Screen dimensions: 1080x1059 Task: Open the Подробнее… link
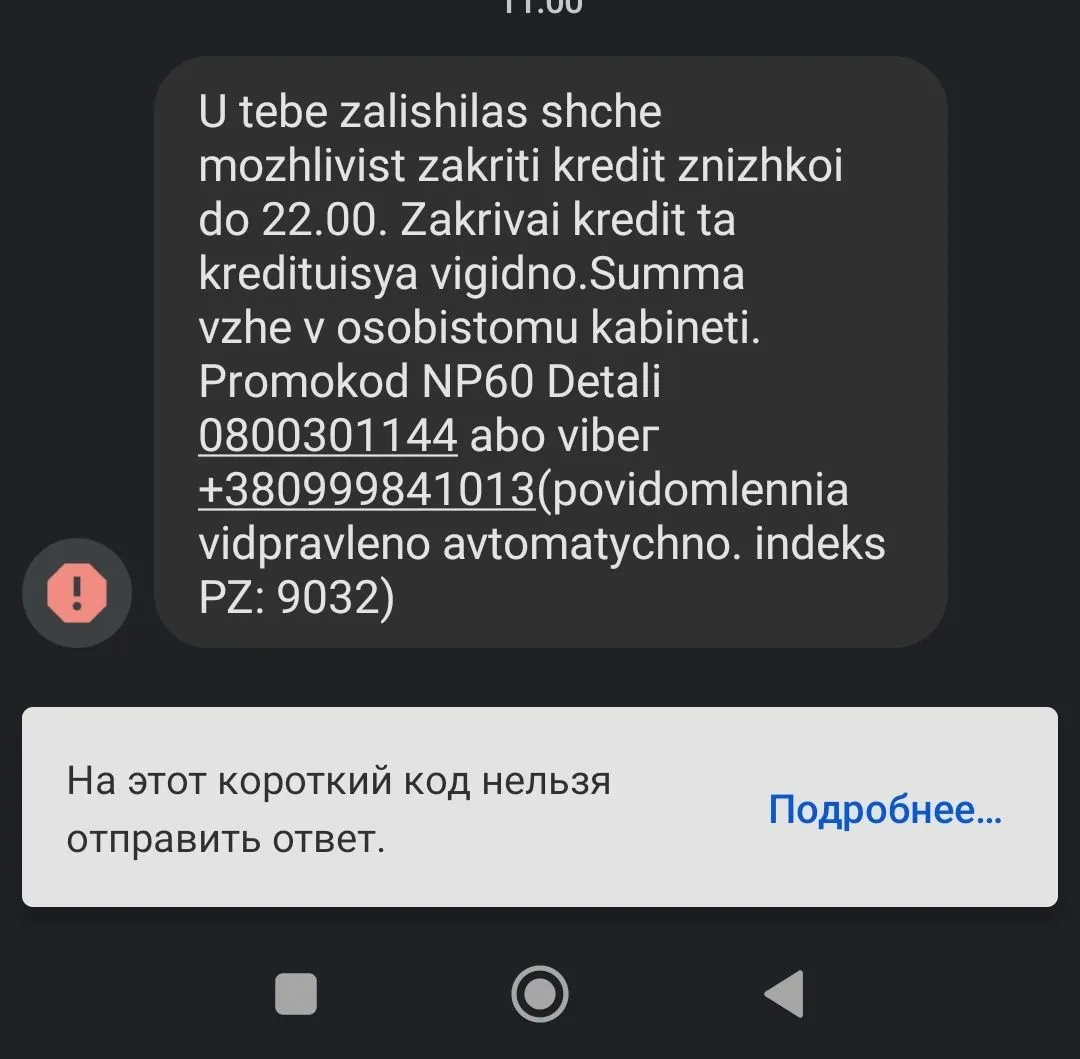(x=885, y=809)
